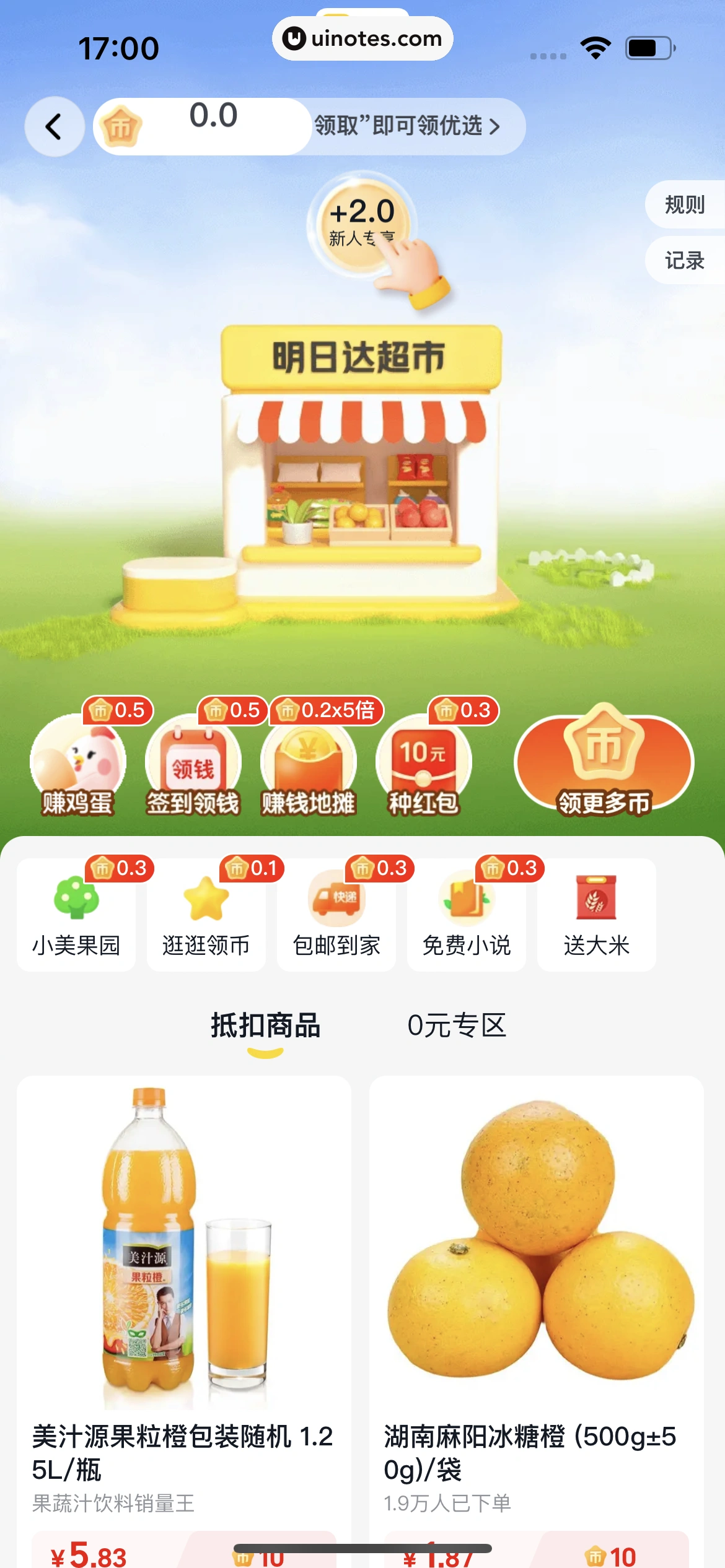This screenshot has height=1568, width=725.
Task: Open the 规则 rules button
Action: 684,205
